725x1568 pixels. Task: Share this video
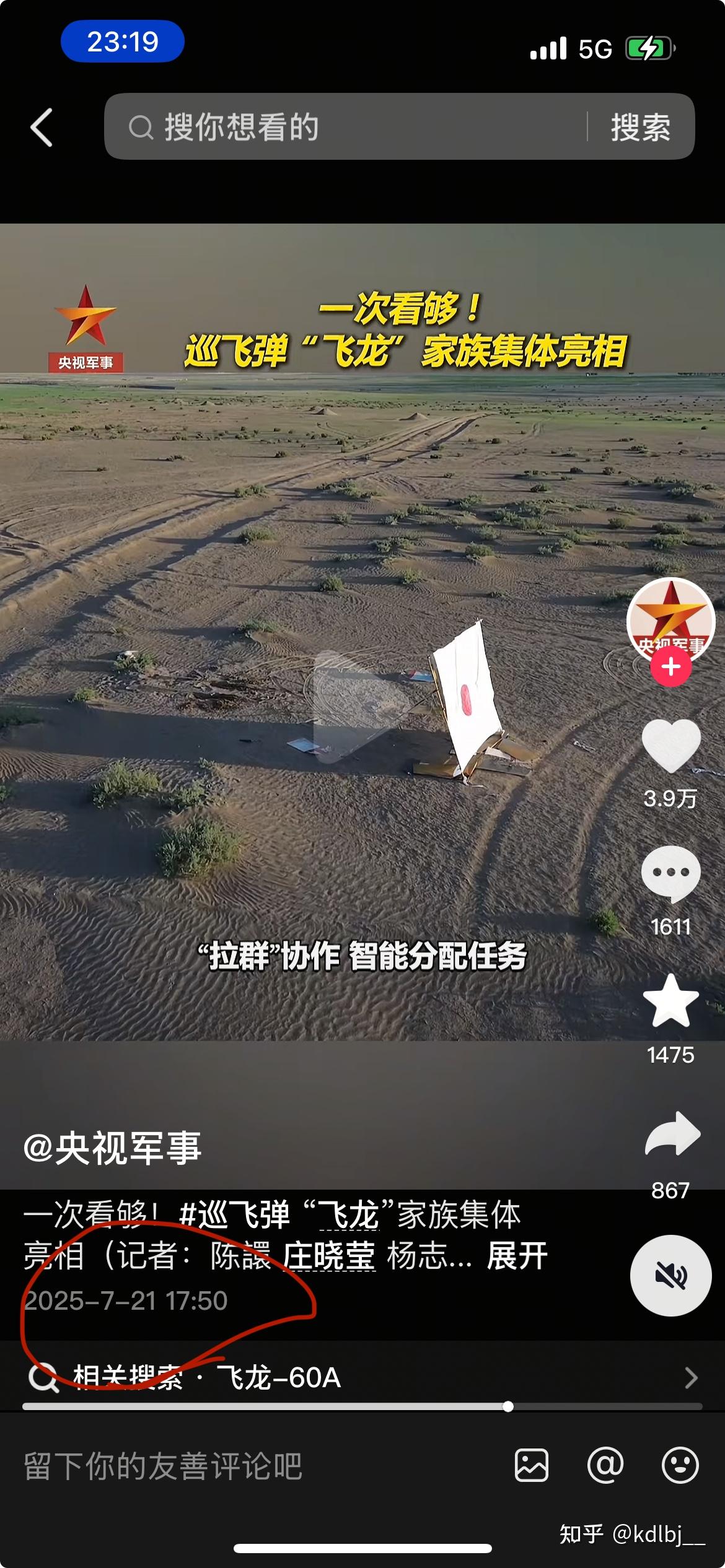click(x=672, y=1135)
